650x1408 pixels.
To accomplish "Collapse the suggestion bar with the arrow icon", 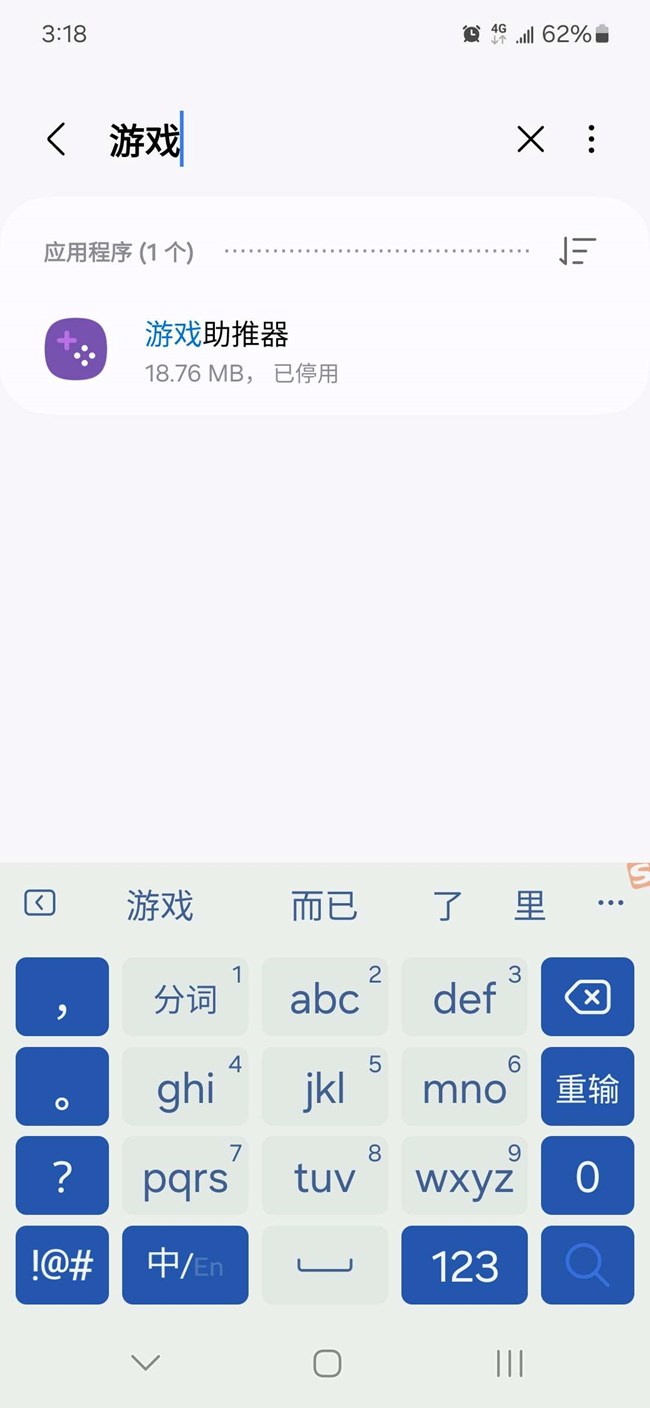I will pos(40,904).
